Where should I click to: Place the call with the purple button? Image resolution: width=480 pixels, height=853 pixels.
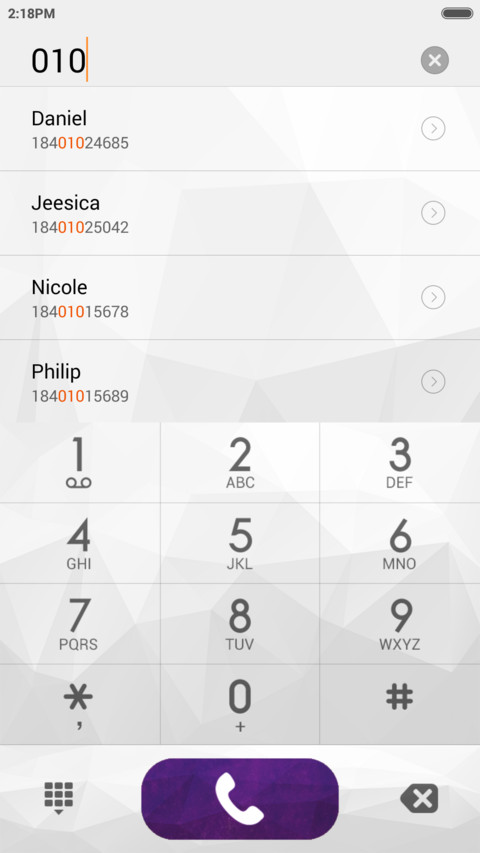click(240, 799)
